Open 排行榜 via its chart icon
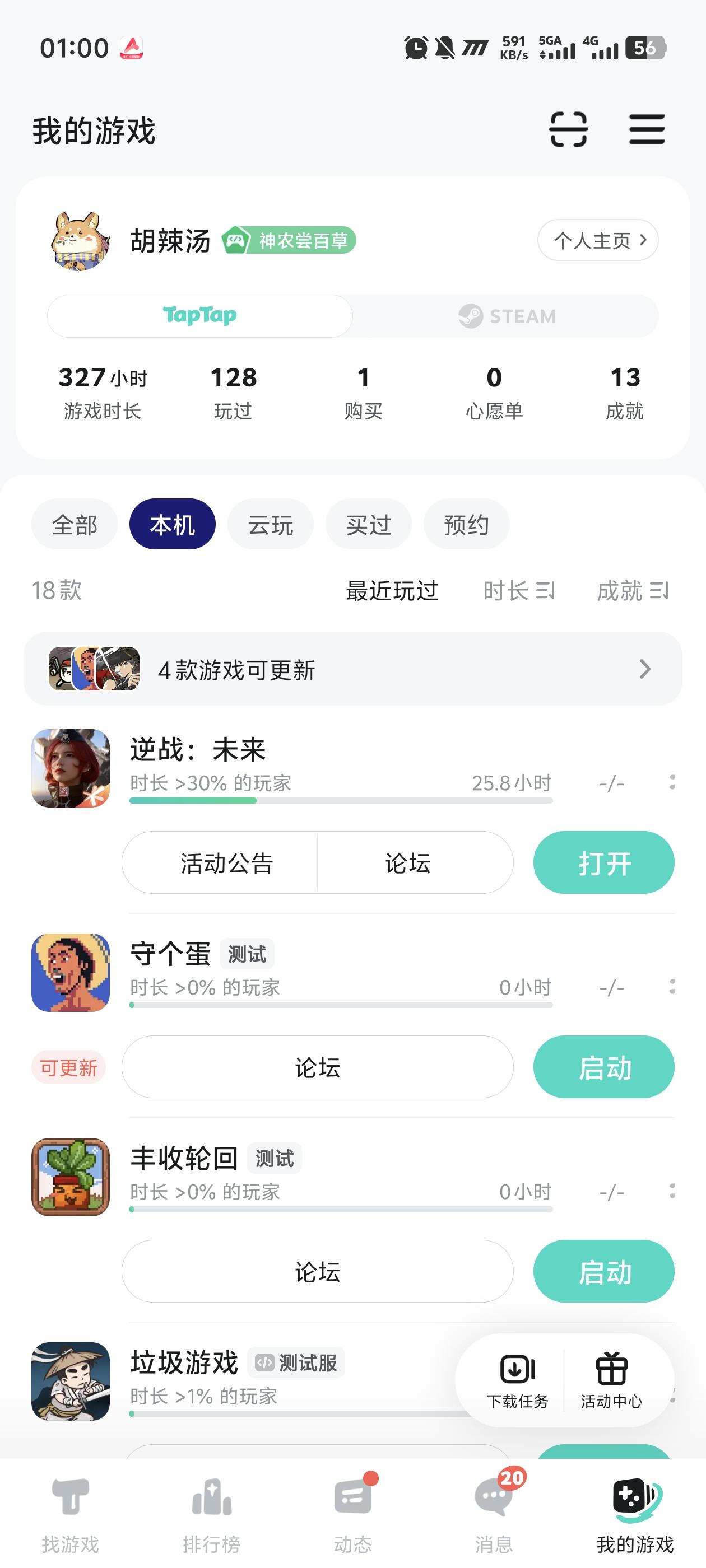Viewport: 706px width, 1568px height. point(211,1498)
